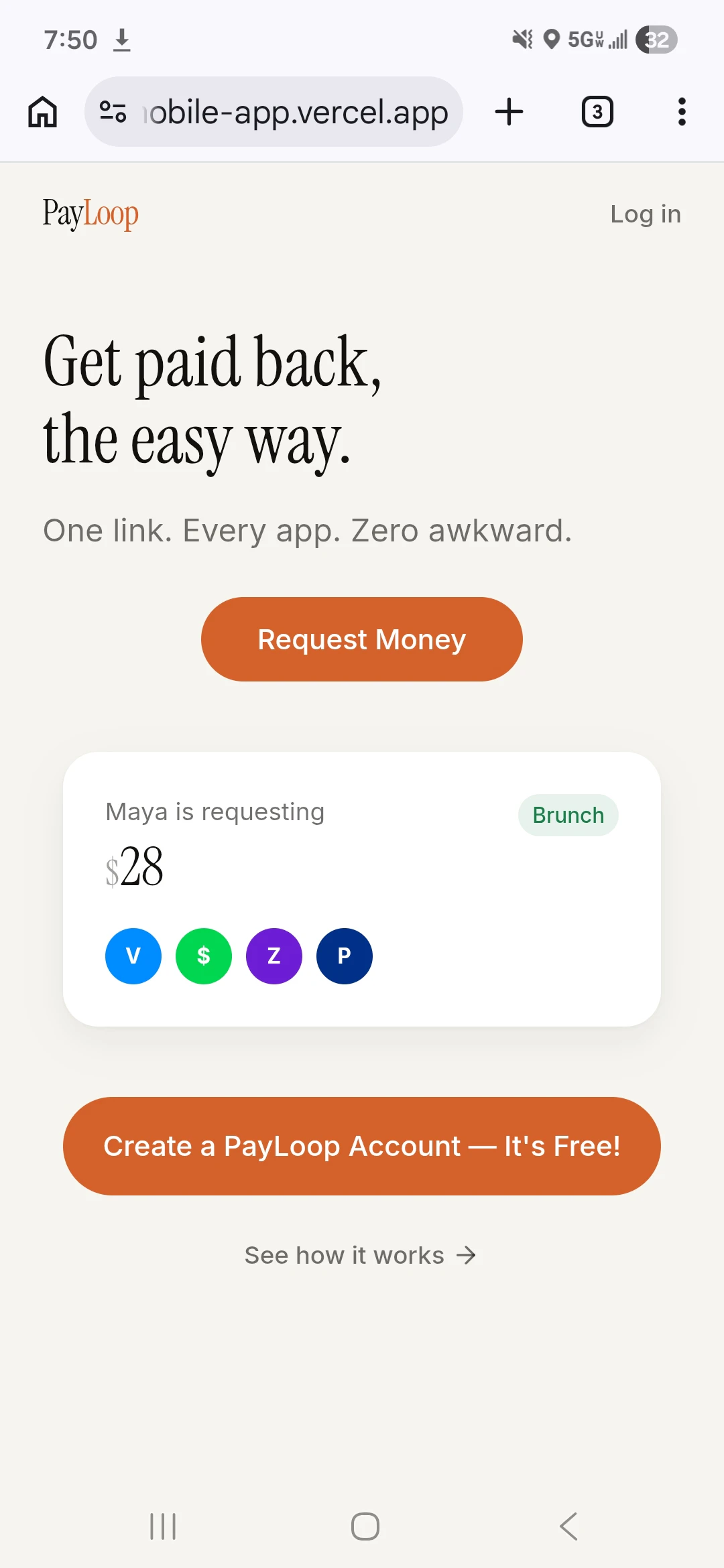Go back with system back button

pyautogui.click(x=568, y=1526)
